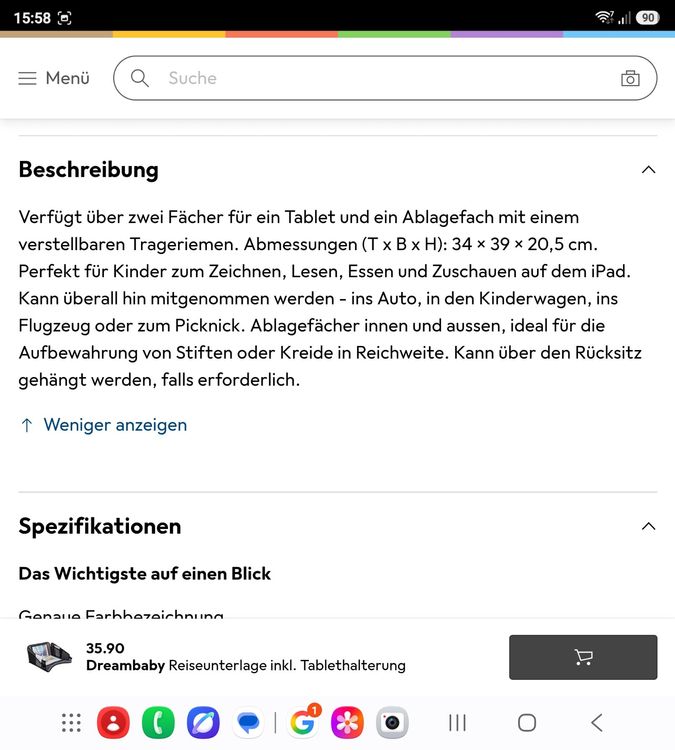The width and height of the screenshot is (675, 750).
Task: Launch the red Contacts app
Action: 113,723
